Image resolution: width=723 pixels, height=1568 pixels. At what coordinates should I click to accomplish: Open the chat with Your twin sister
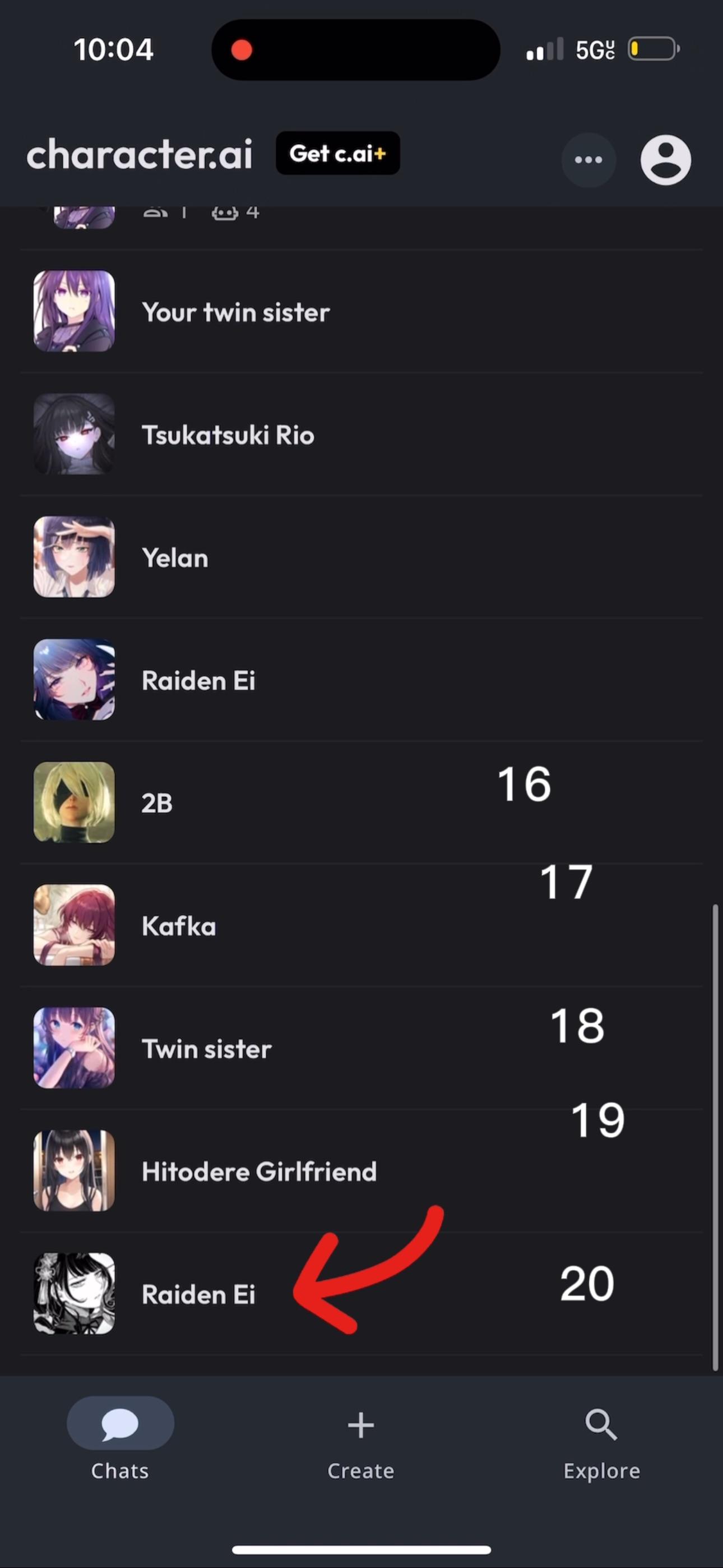click(x=235, y=312)
